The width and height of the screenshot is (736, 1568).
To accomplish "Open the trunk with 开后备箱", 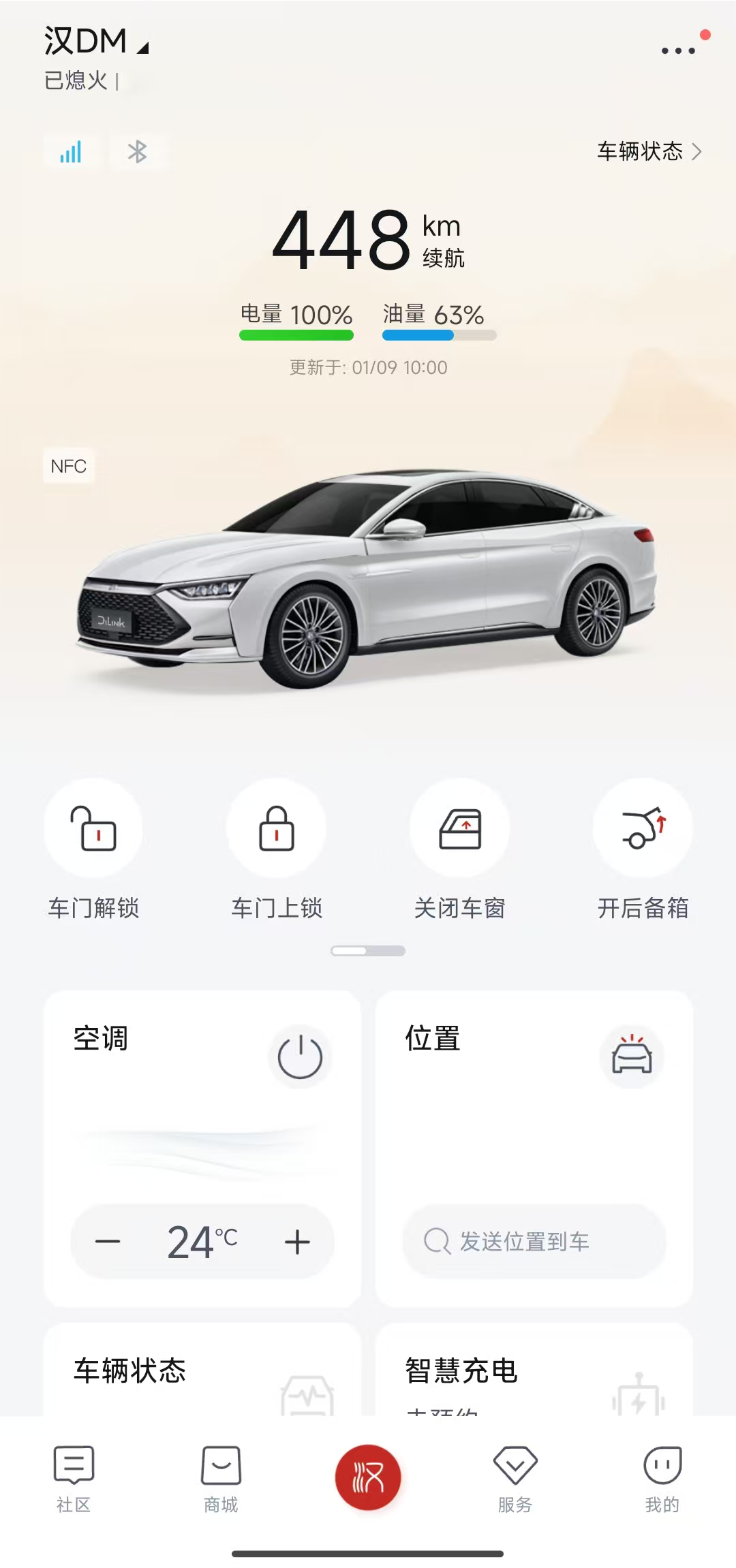I will click(643, 828).
